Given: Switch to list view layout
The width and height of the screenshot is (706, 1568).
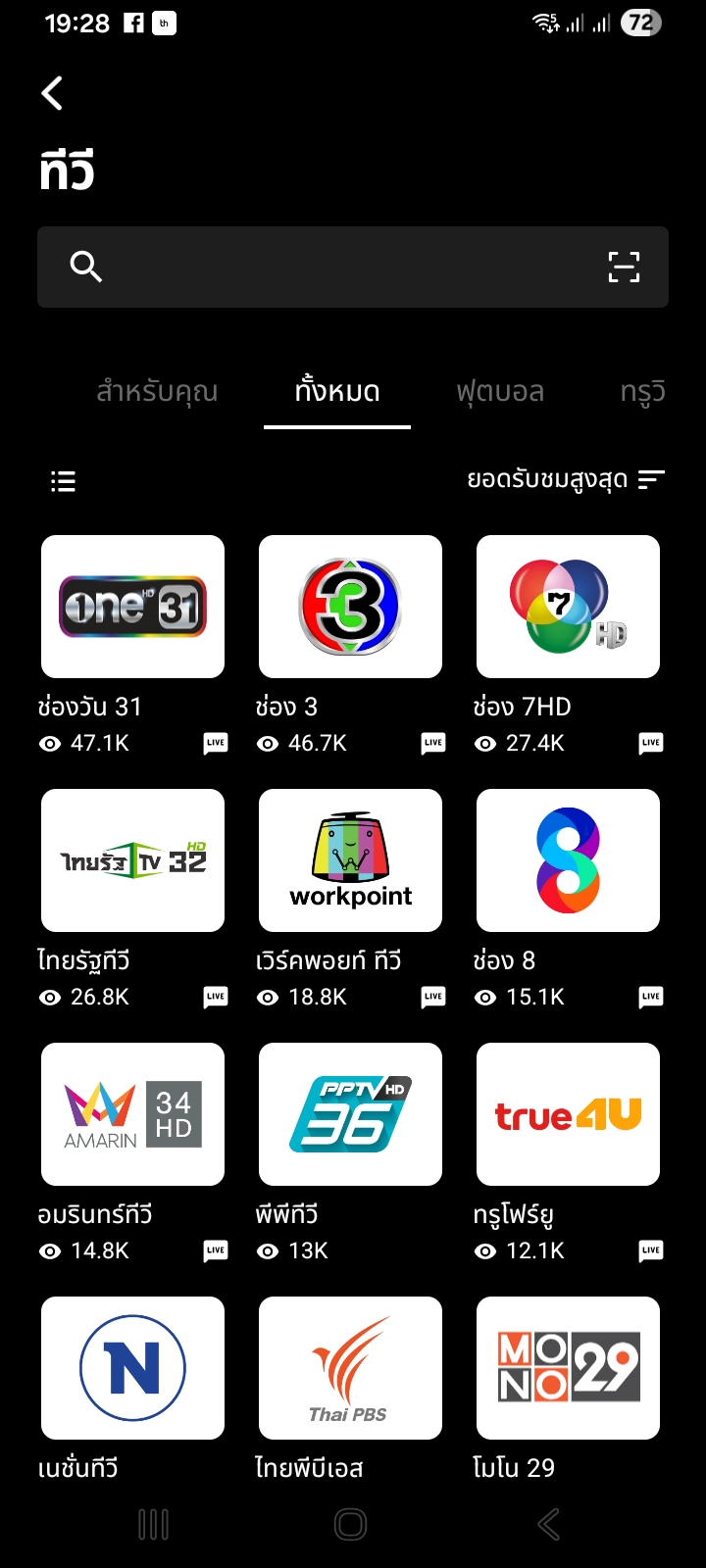Looking at the screenshot, I should tap(64, 481).
